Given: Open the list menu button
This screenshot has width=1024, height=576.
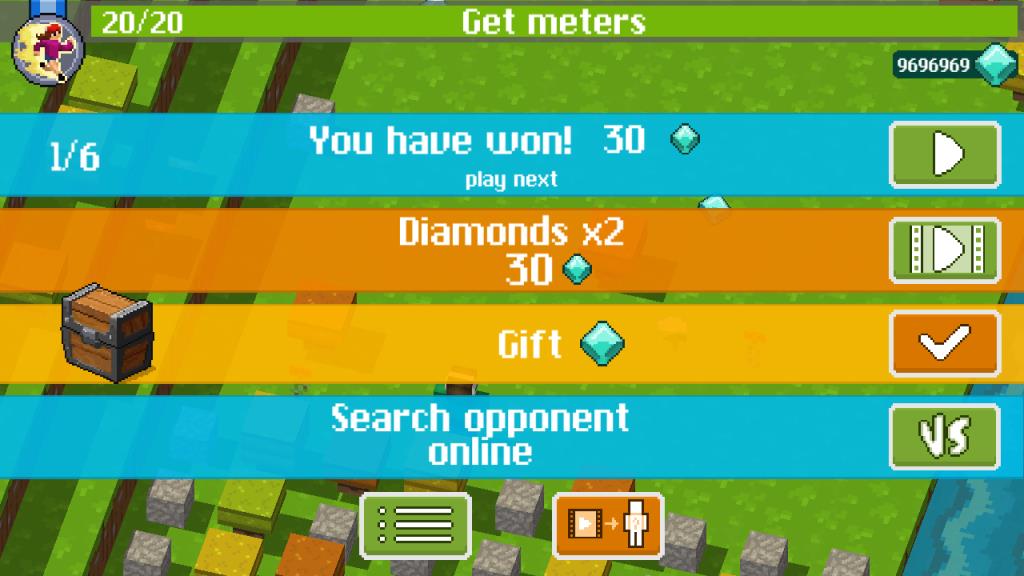Looking at the screenshot, I should point(415,524).
